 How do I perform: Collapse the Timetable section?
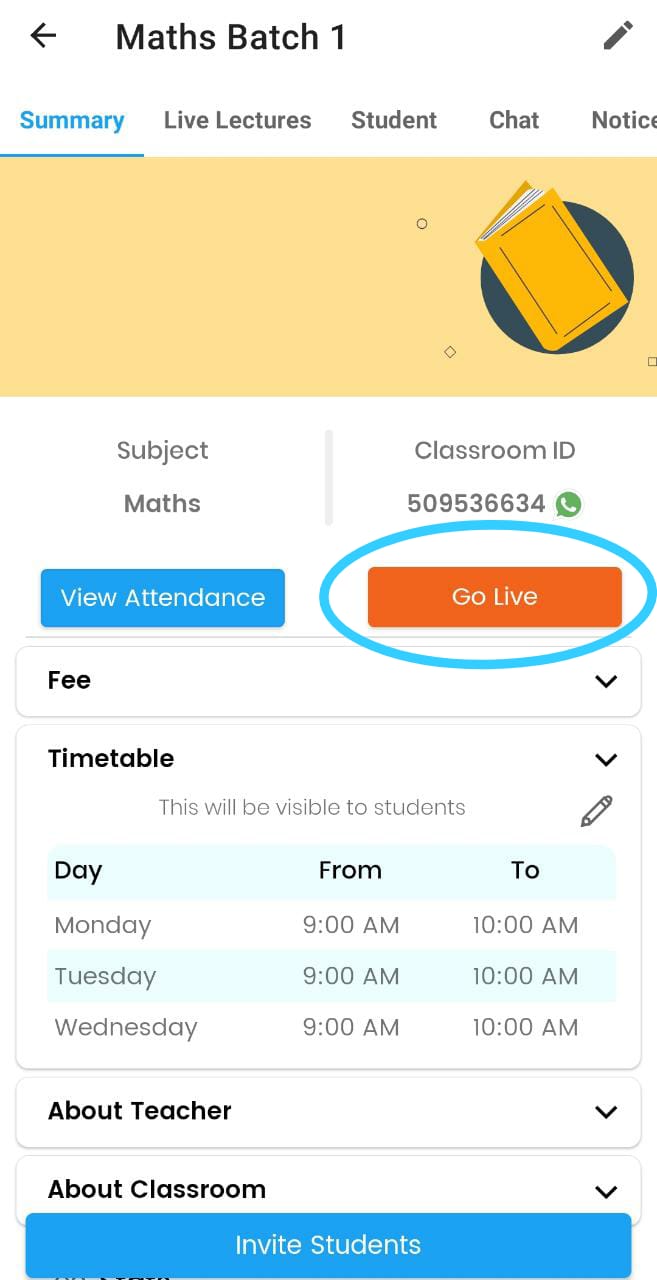click(x=605, y=759)
